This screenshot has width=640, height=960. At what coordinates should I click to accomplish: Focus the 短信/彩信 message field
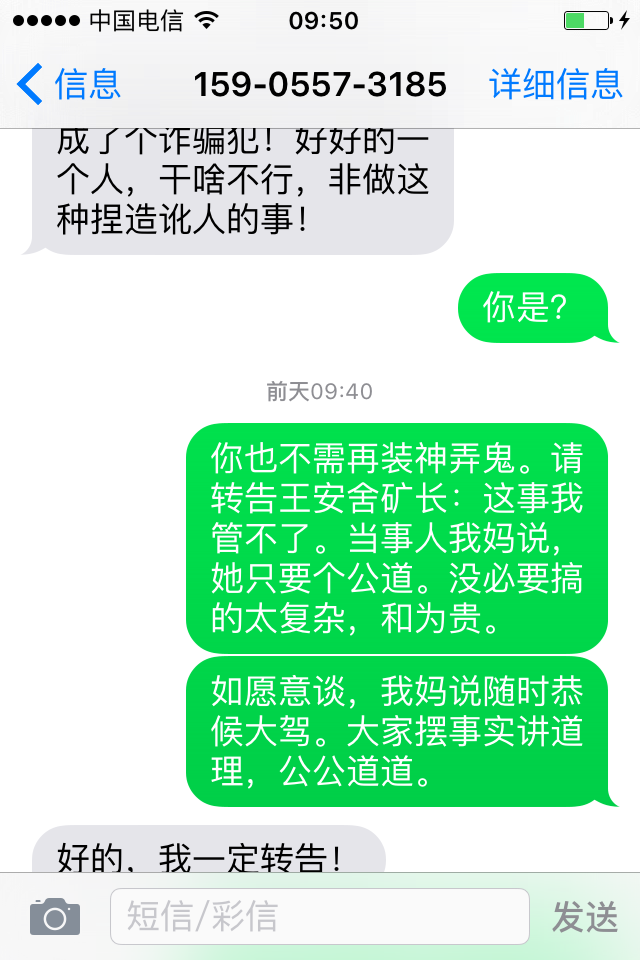[318, 916]
